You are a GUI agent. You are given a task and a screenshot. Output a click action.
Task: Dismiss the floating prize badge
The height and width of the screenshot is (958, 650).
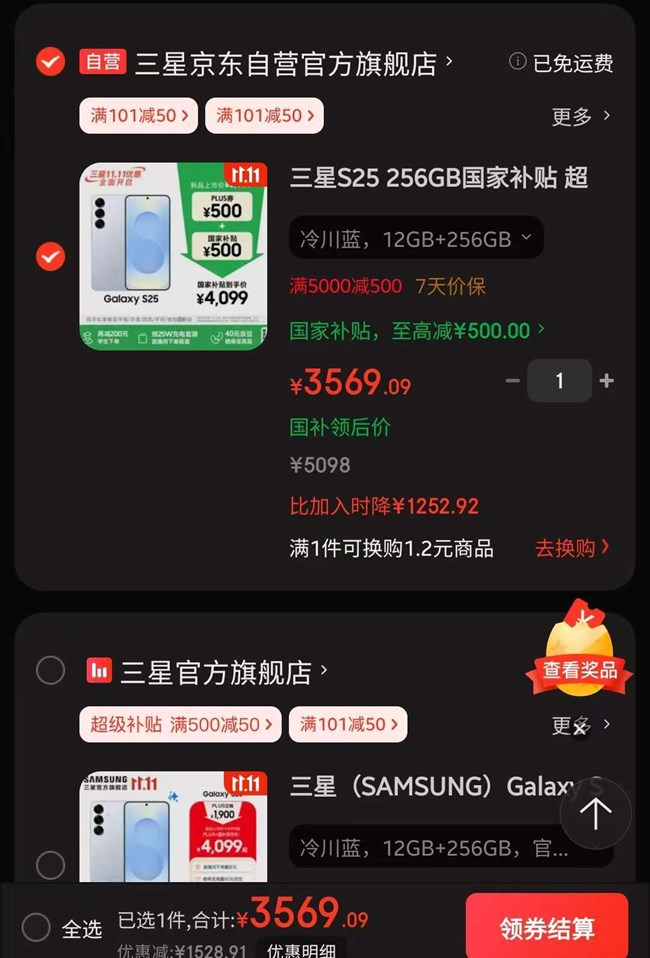tap(579, 728)
